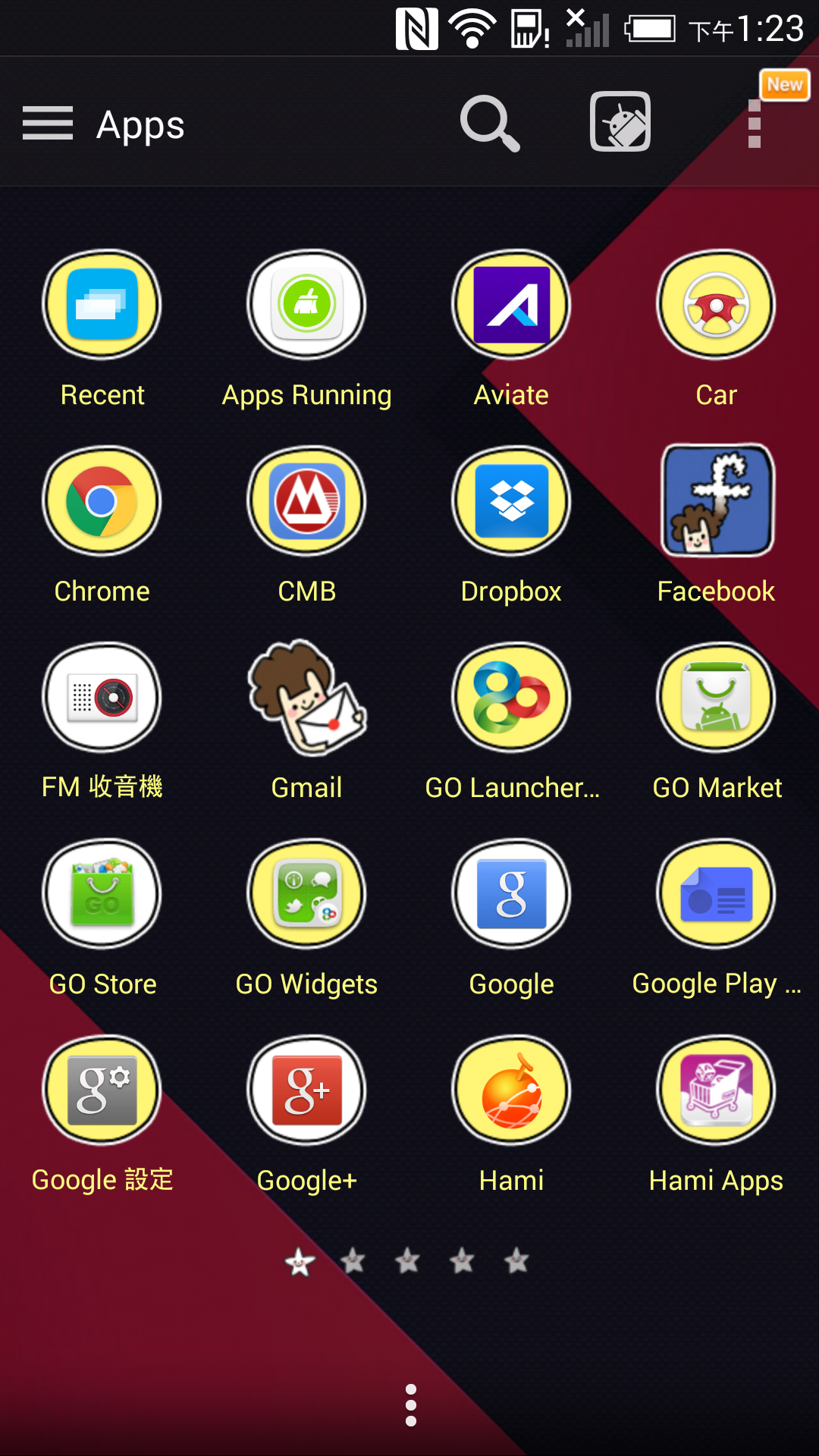Tap the three-dot menu at screen bottom
Viewport: 819px width, 1456px height.
click(x=411, y=1405)
